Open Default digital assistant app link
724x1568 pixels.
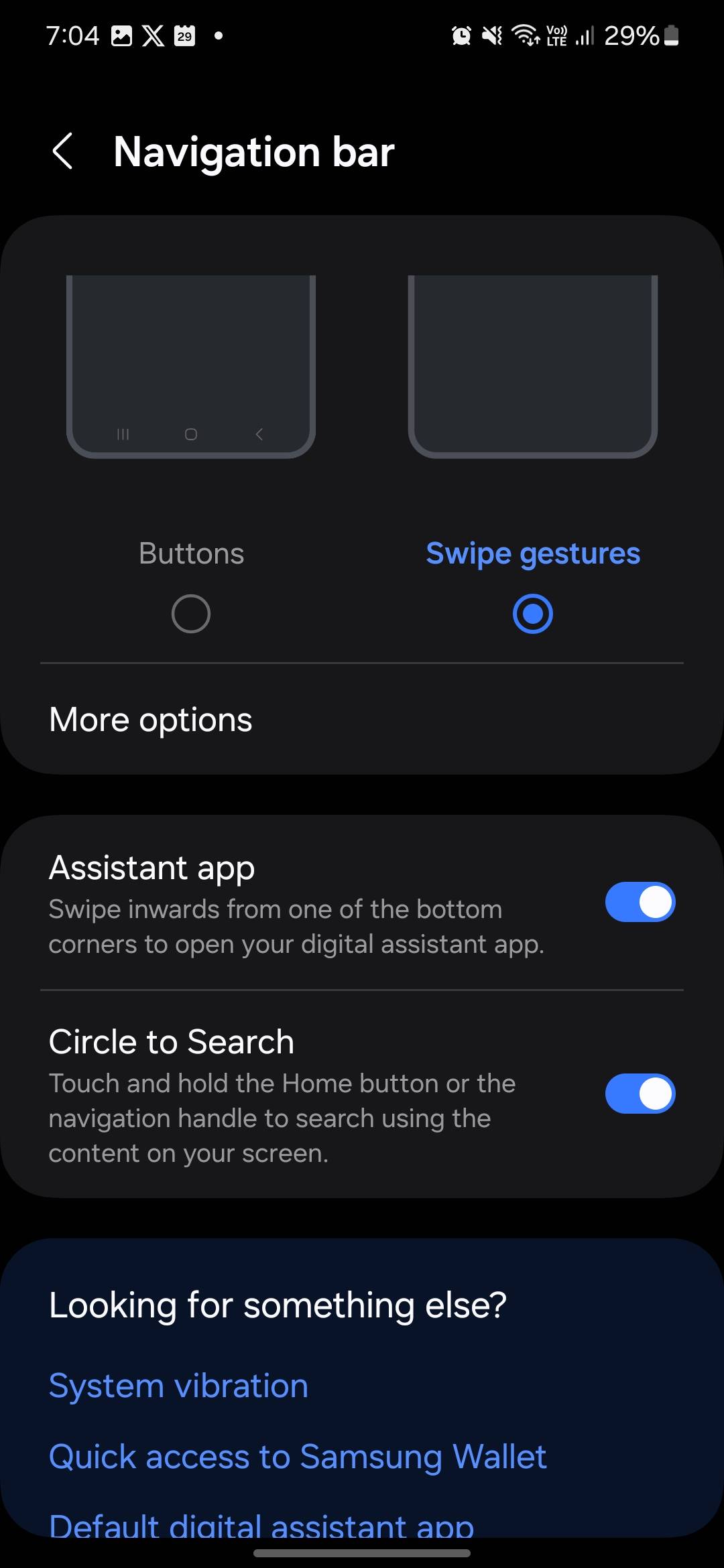pos(261,1525)
